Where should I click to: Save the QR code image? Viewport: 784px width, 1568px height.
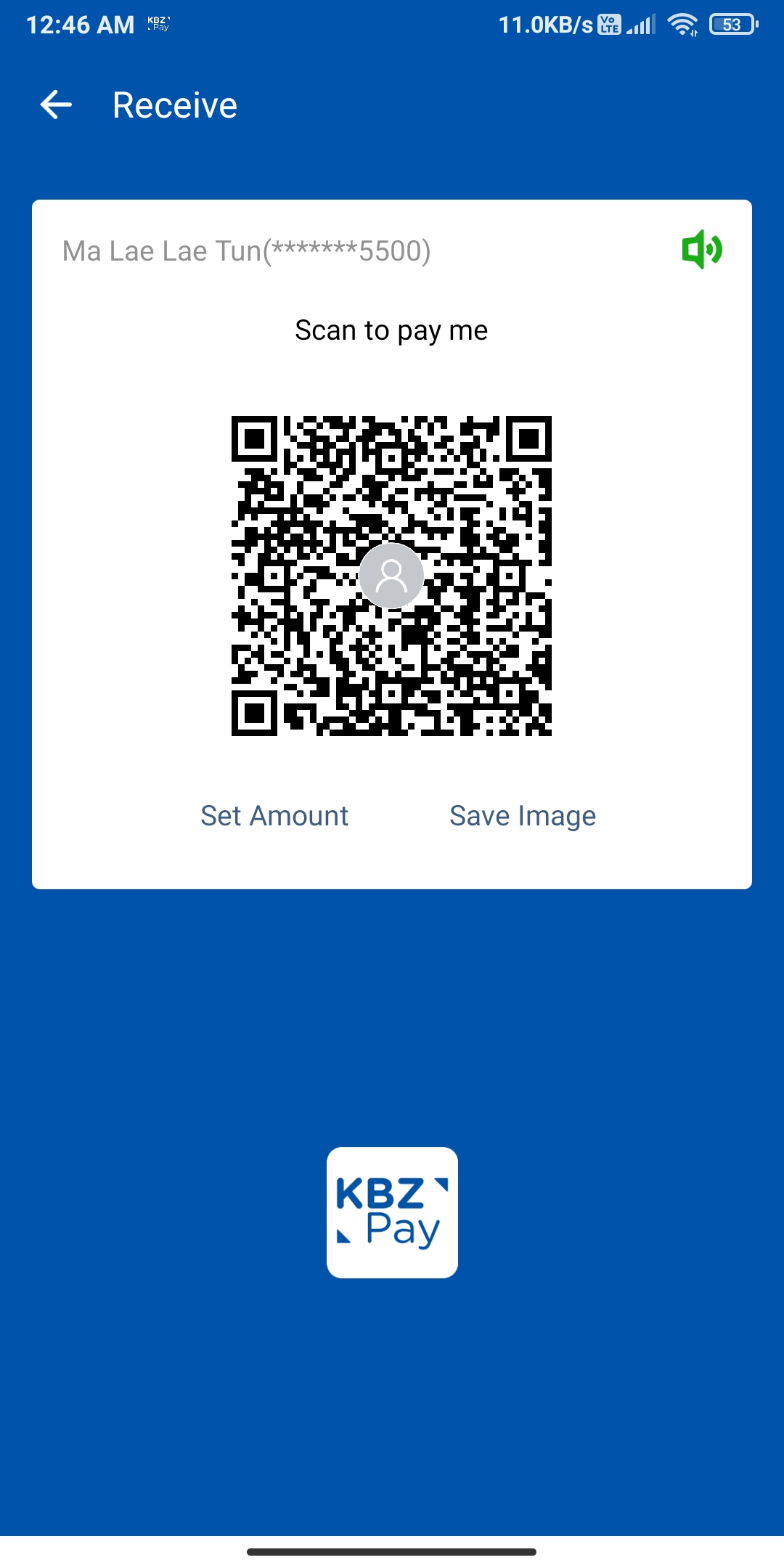[523, 816]
